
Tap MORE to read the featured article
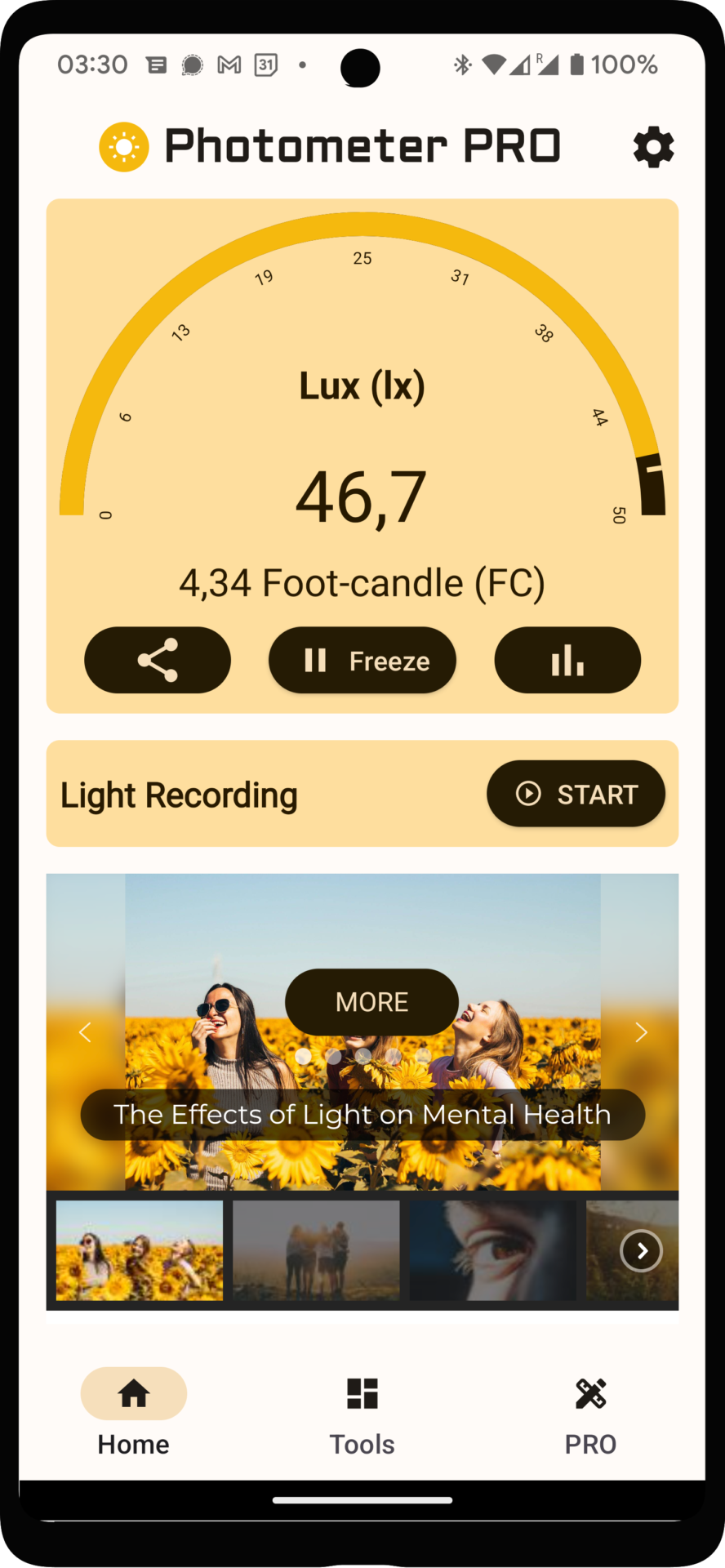(371, 1002)
